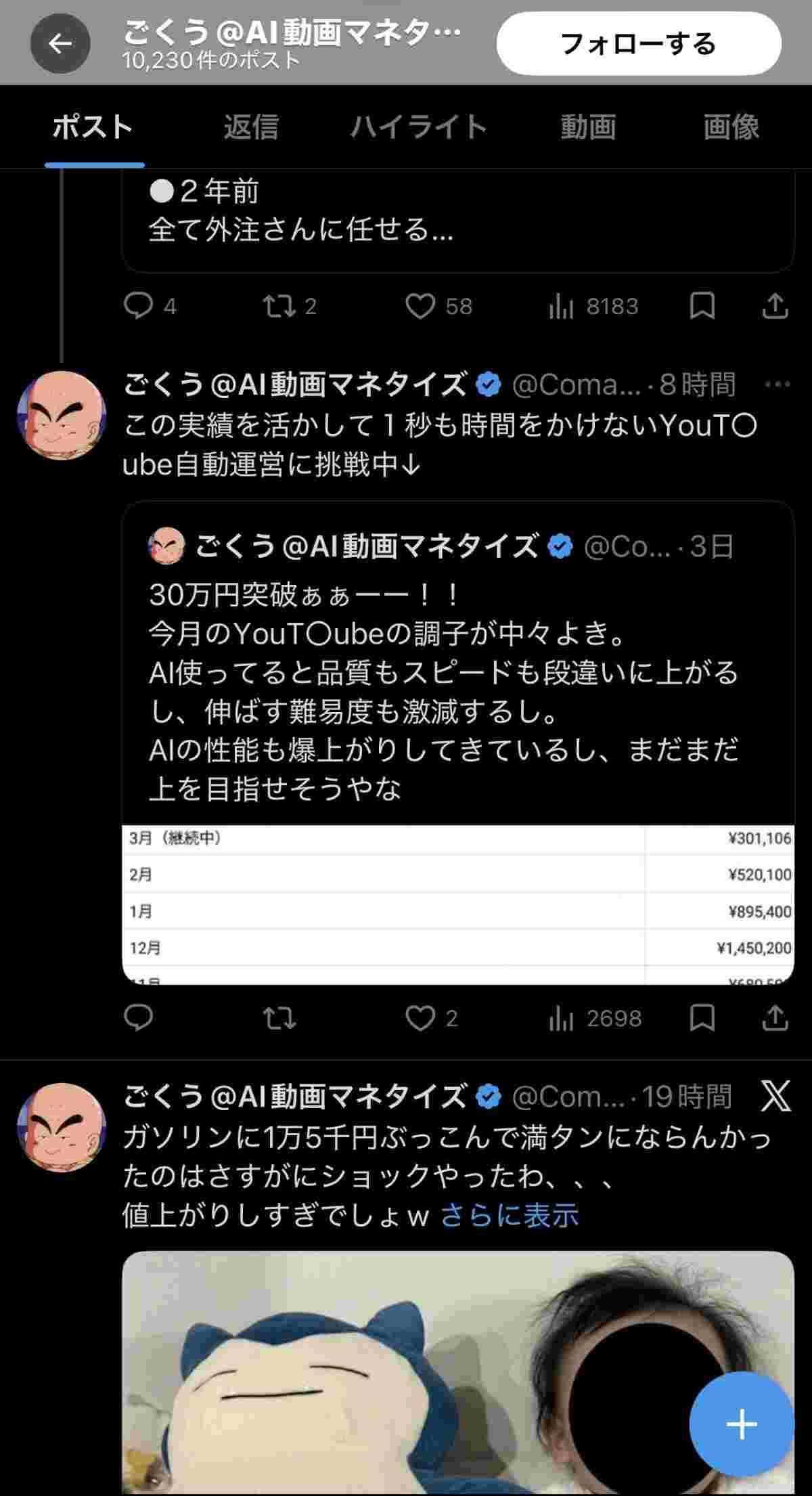The height and width of the screenshot is (1496, 812).
Task: Tap the フォローする button
Action: coord(638,44)
